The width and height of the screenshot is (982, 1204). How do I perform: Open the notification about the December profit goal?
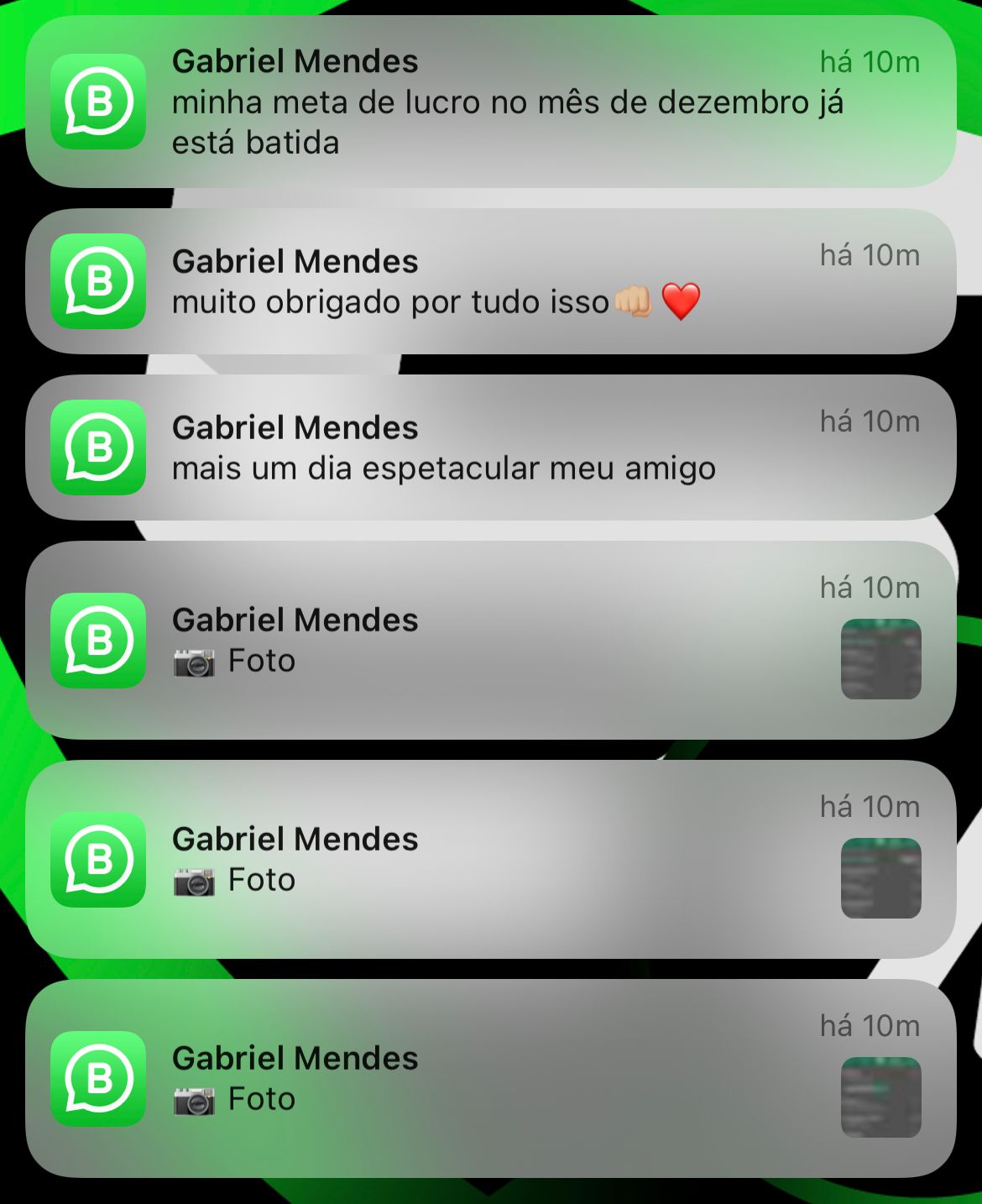click(x=491, y=102)
